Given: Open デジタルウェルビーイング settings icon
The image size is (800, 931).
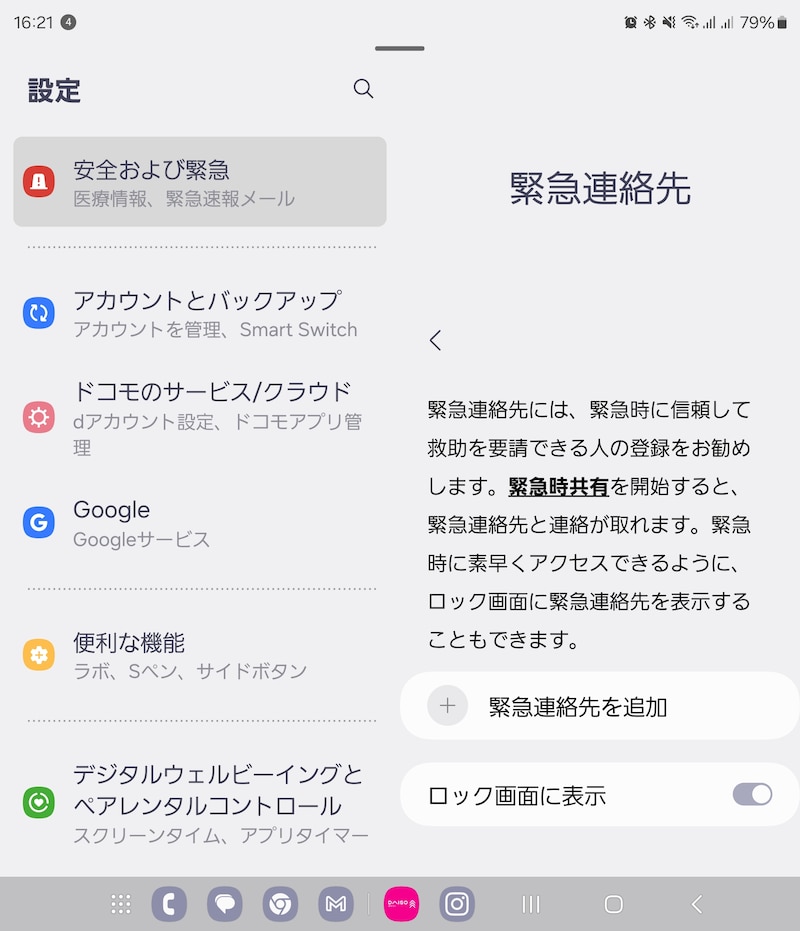Looking at the screenshot, I should (x=38, y=800).
